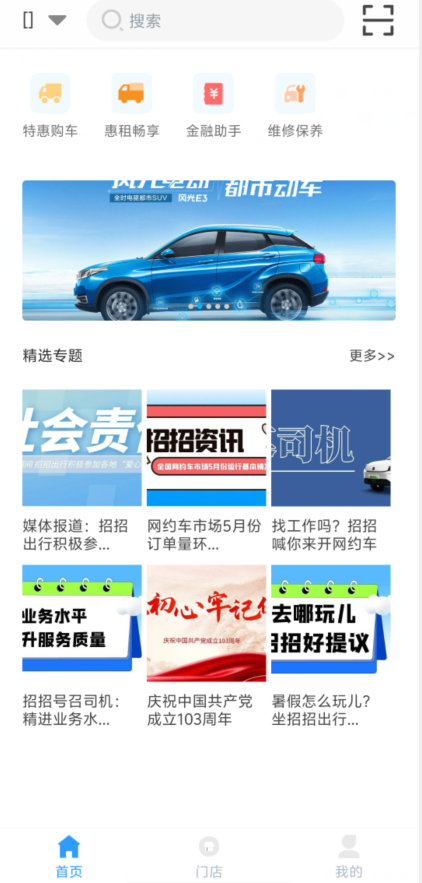Open the QR scan icon
This screenshot has height=883, width=422.
[377, 20]
